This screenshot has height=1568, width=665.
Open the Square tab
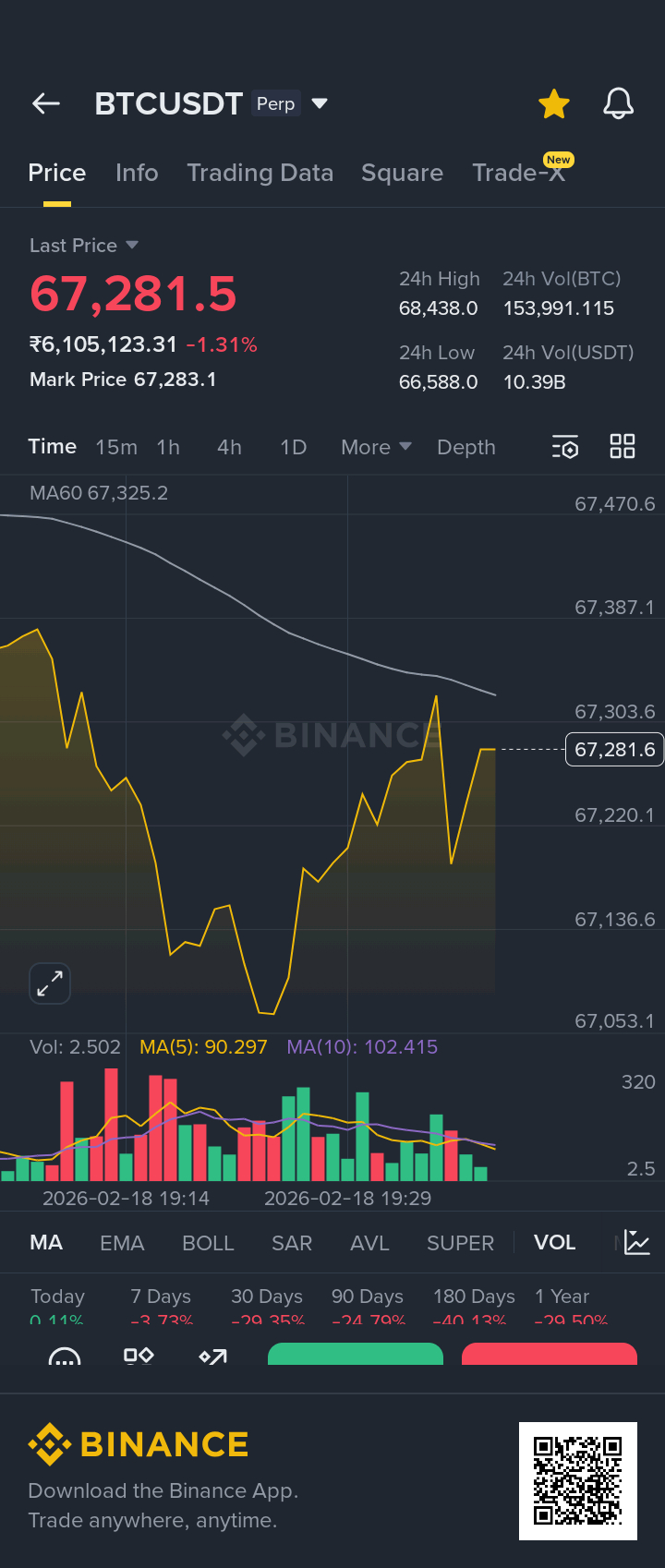tap(402, 173)
